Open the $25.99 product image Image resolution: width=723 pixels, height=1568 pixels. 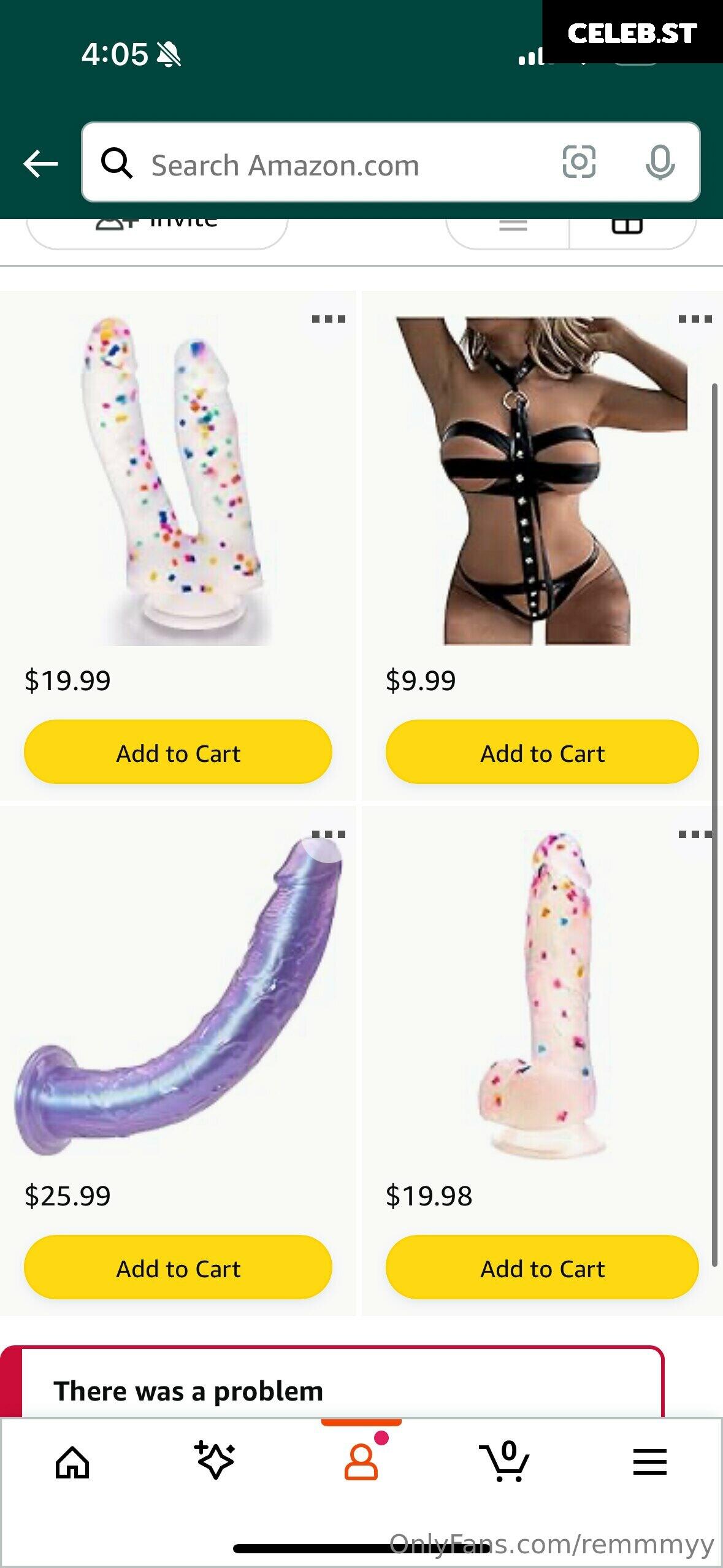pyautogui.click(x=178, y=996)
